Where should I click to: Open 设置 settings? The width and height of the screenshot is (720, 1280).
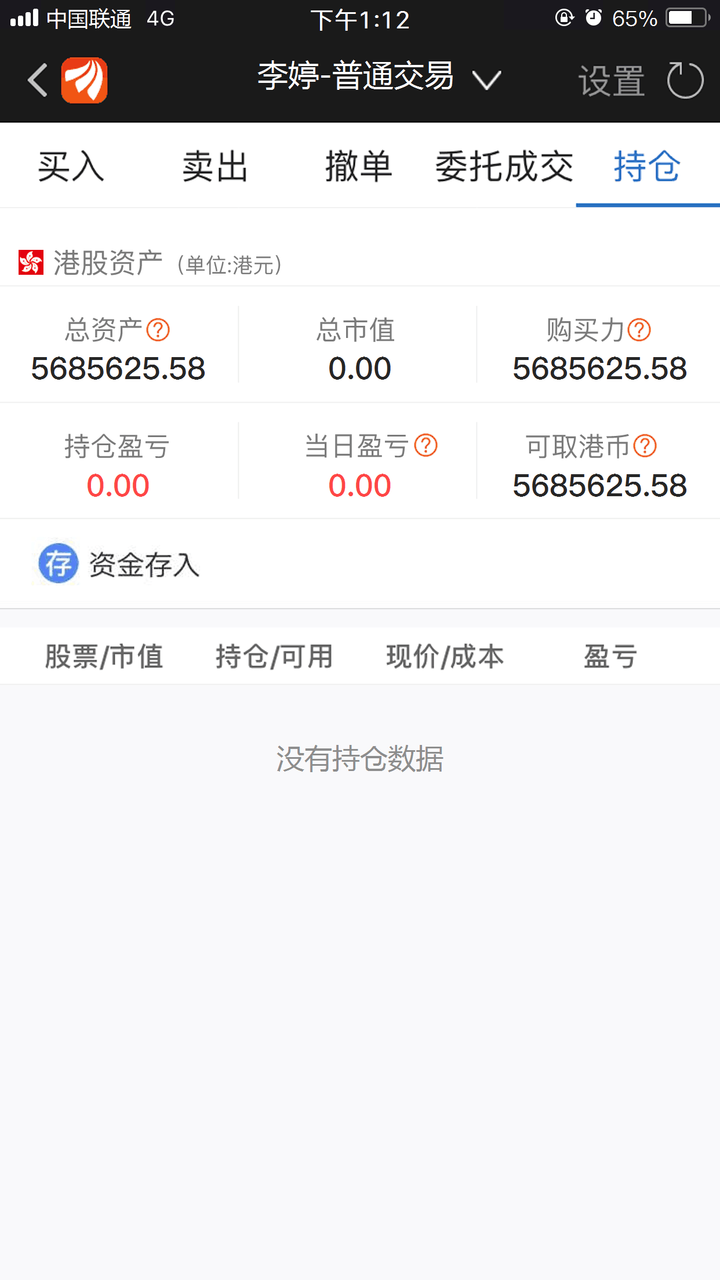611,81
